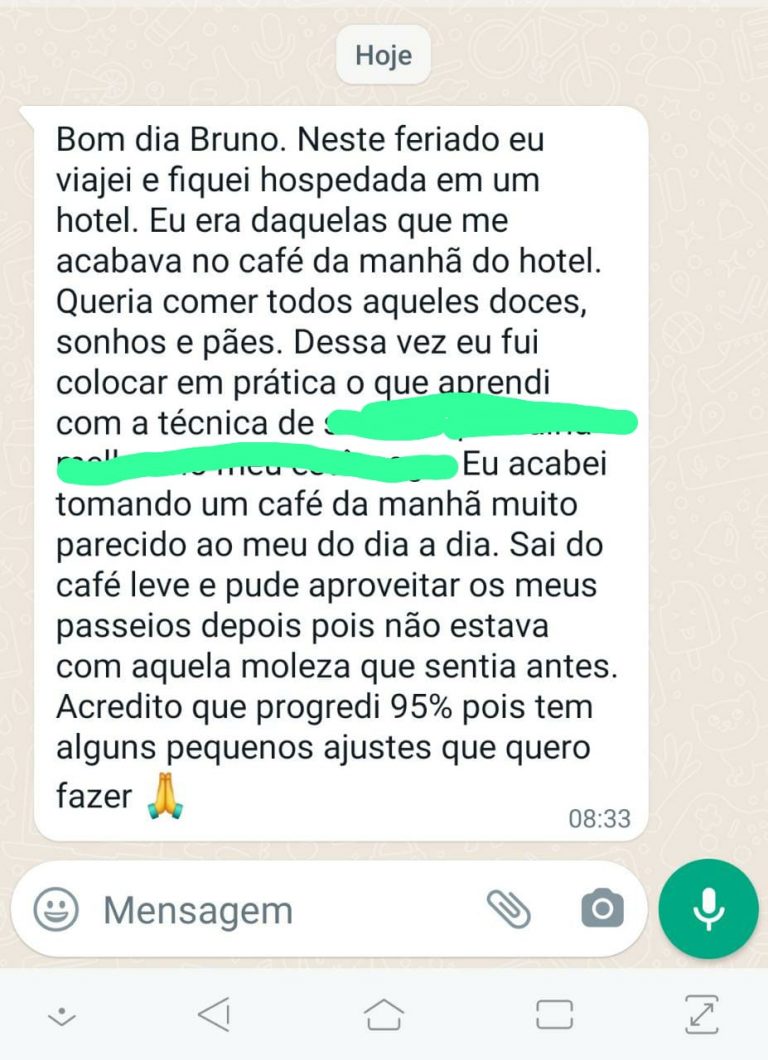768x1060 pixels.
Task: Attach a file with the paperclip
Action: [508, 909]
